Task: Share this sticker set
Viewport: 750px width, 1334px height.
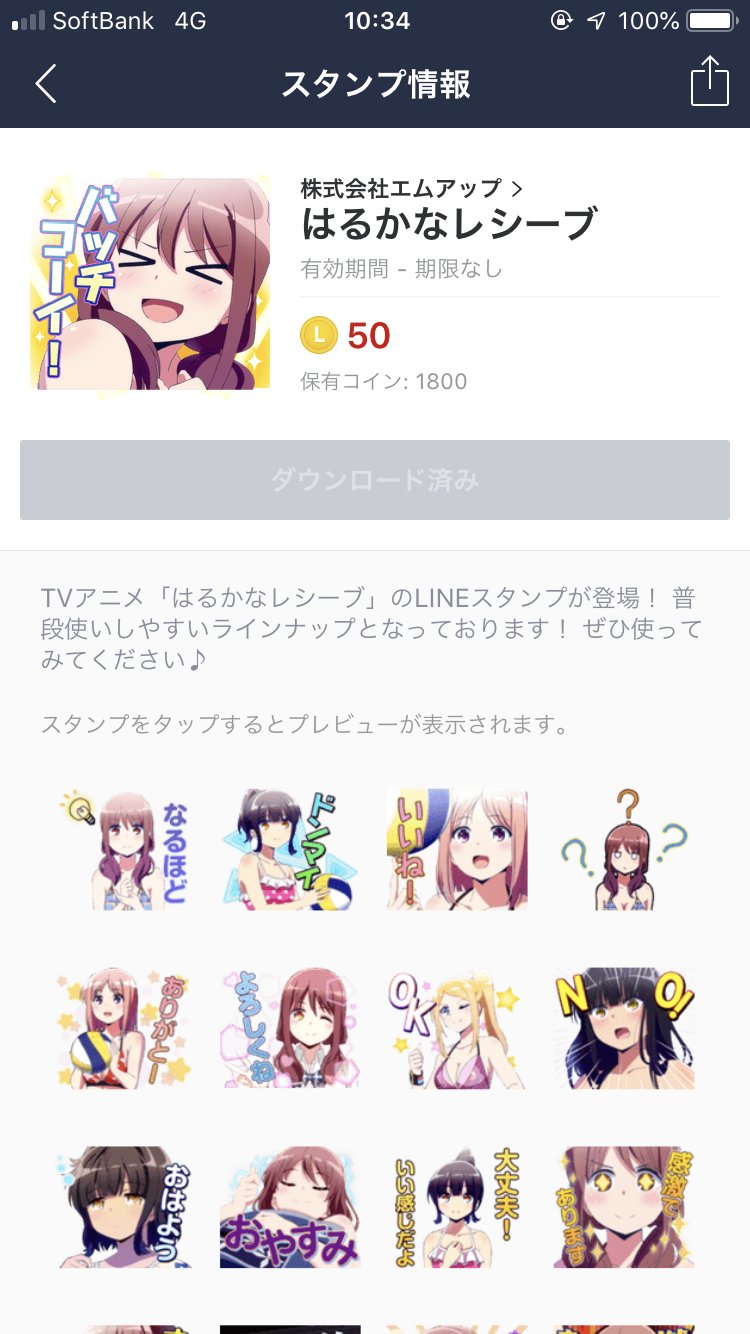Action: pyautogui.click(x=709, y=82)
